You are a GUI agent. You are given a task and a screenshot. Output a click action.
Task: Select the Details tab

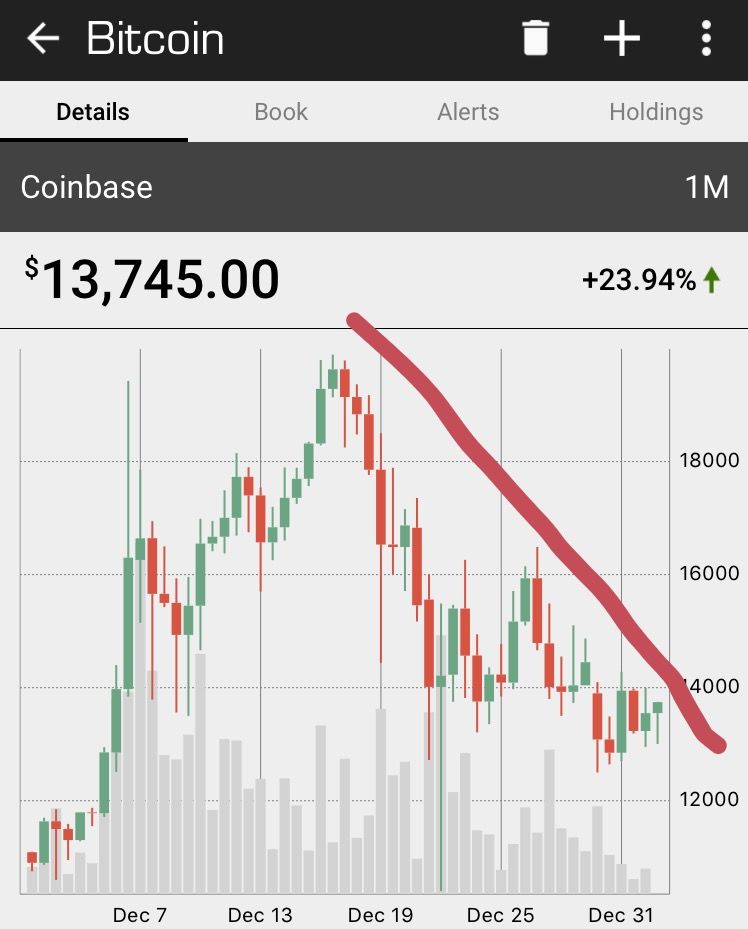[x=93, y=112]
